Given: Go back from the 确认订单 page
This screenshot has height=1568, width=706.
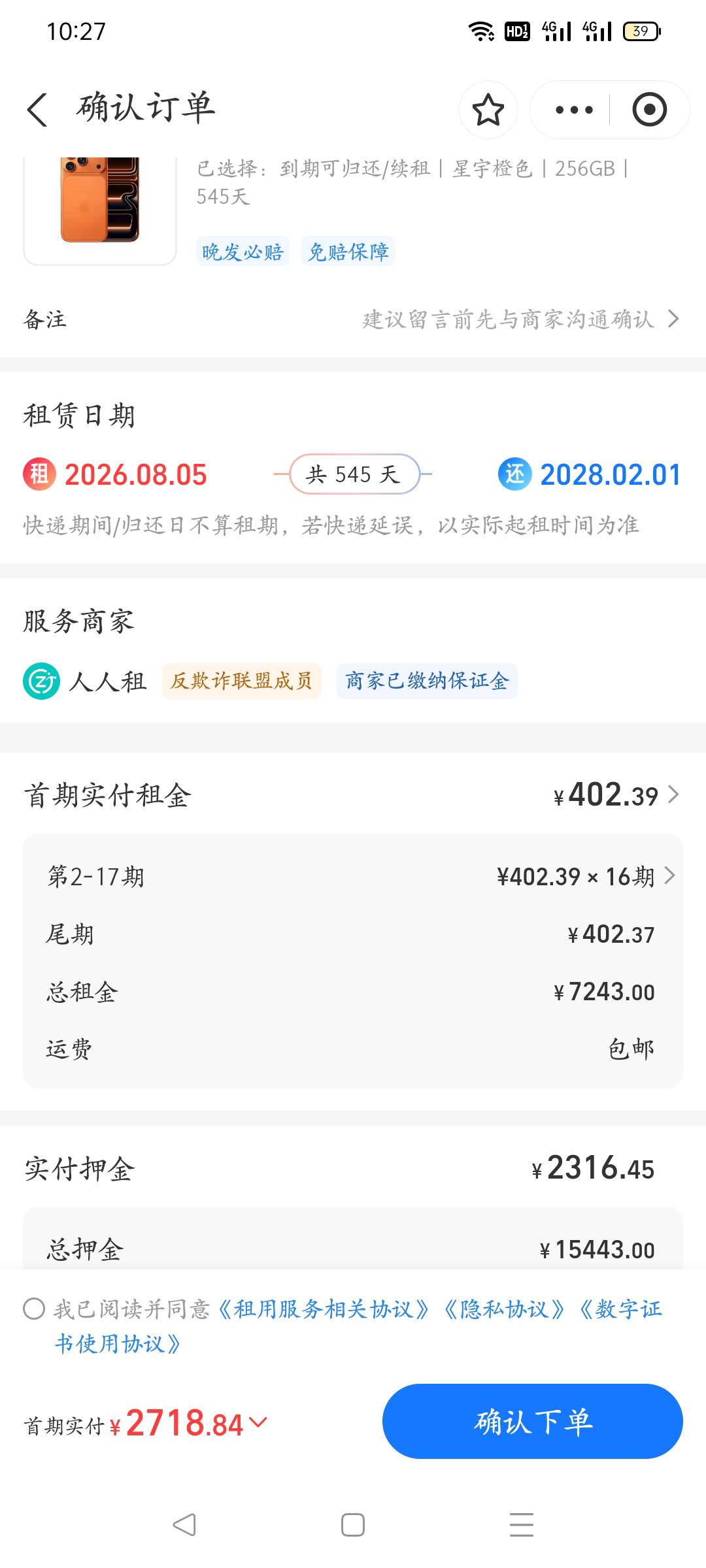Looking at the screenshot, I should [x=37, y=109].
